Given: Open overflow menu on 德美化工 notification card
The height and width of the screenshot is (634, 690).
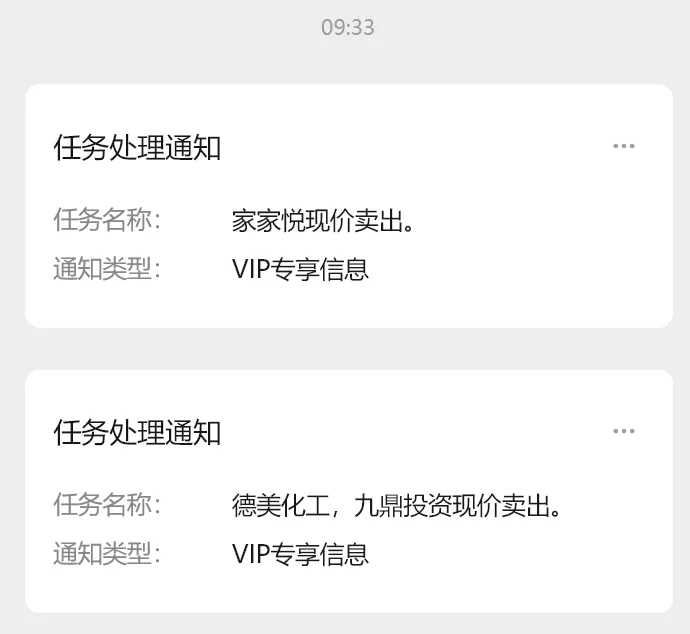Looking at the screenshot, I should [624, 432].
